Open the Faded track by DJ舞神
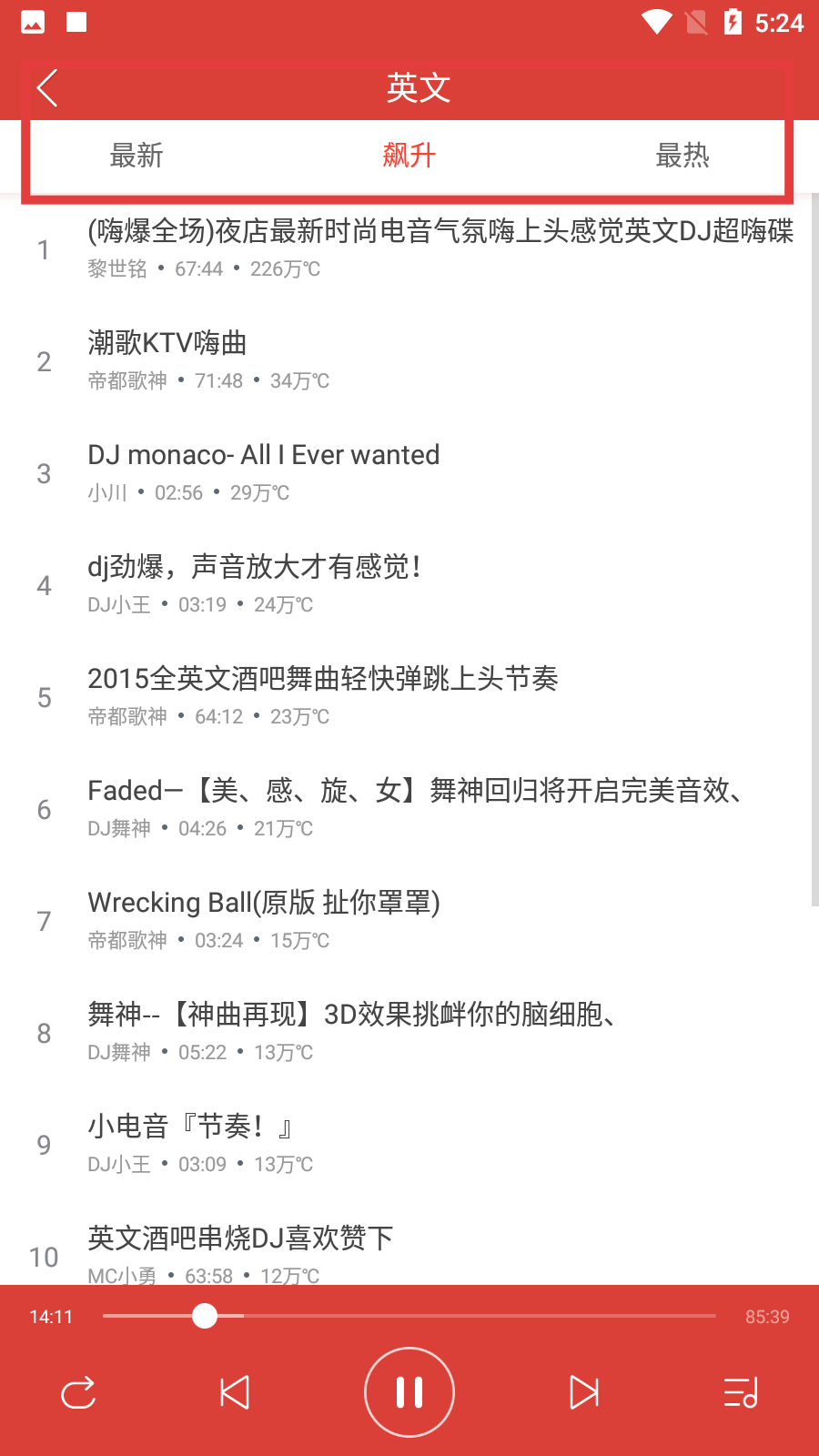The height and width of the screenshot is (1456, 819). click(409, 808)
